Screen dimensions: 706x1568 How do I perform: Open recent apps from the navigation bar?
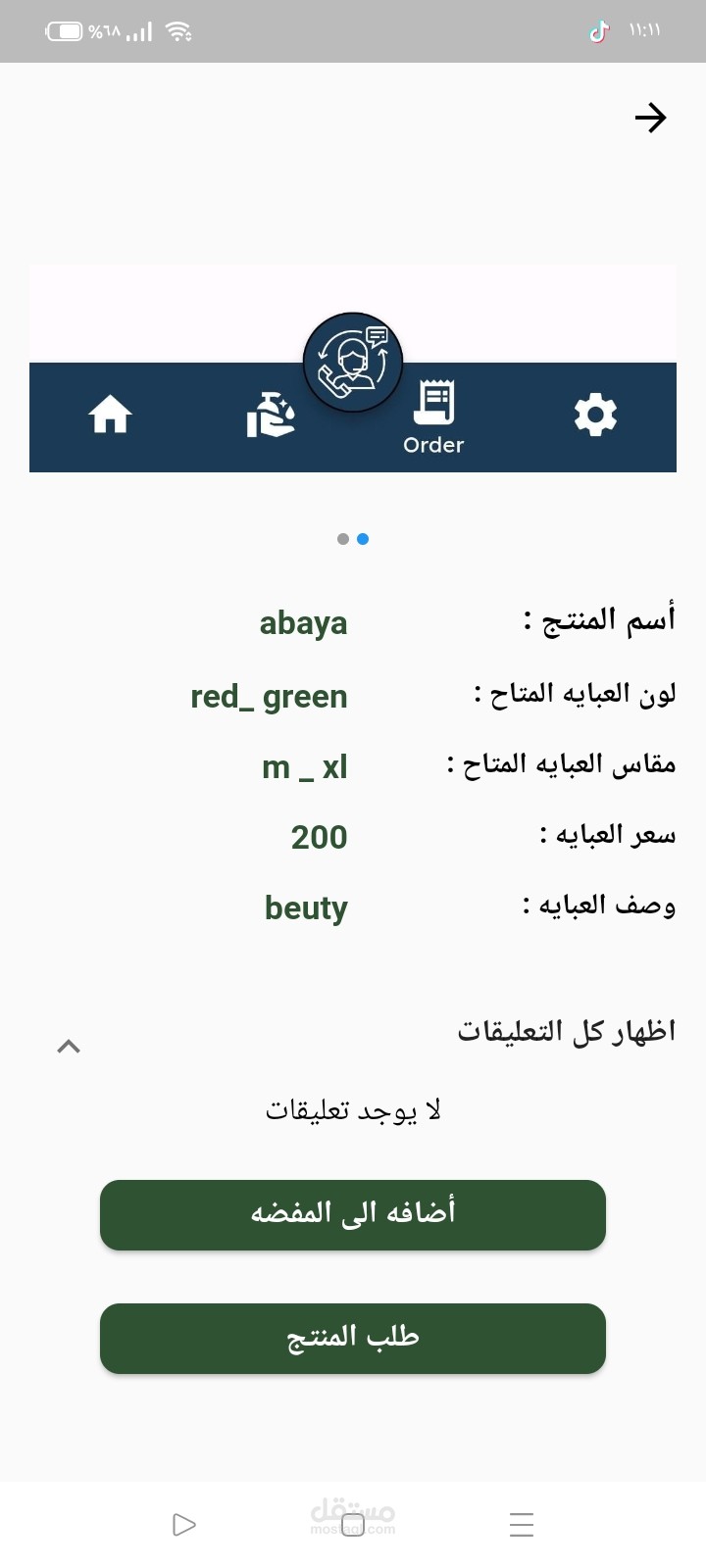522,1525
